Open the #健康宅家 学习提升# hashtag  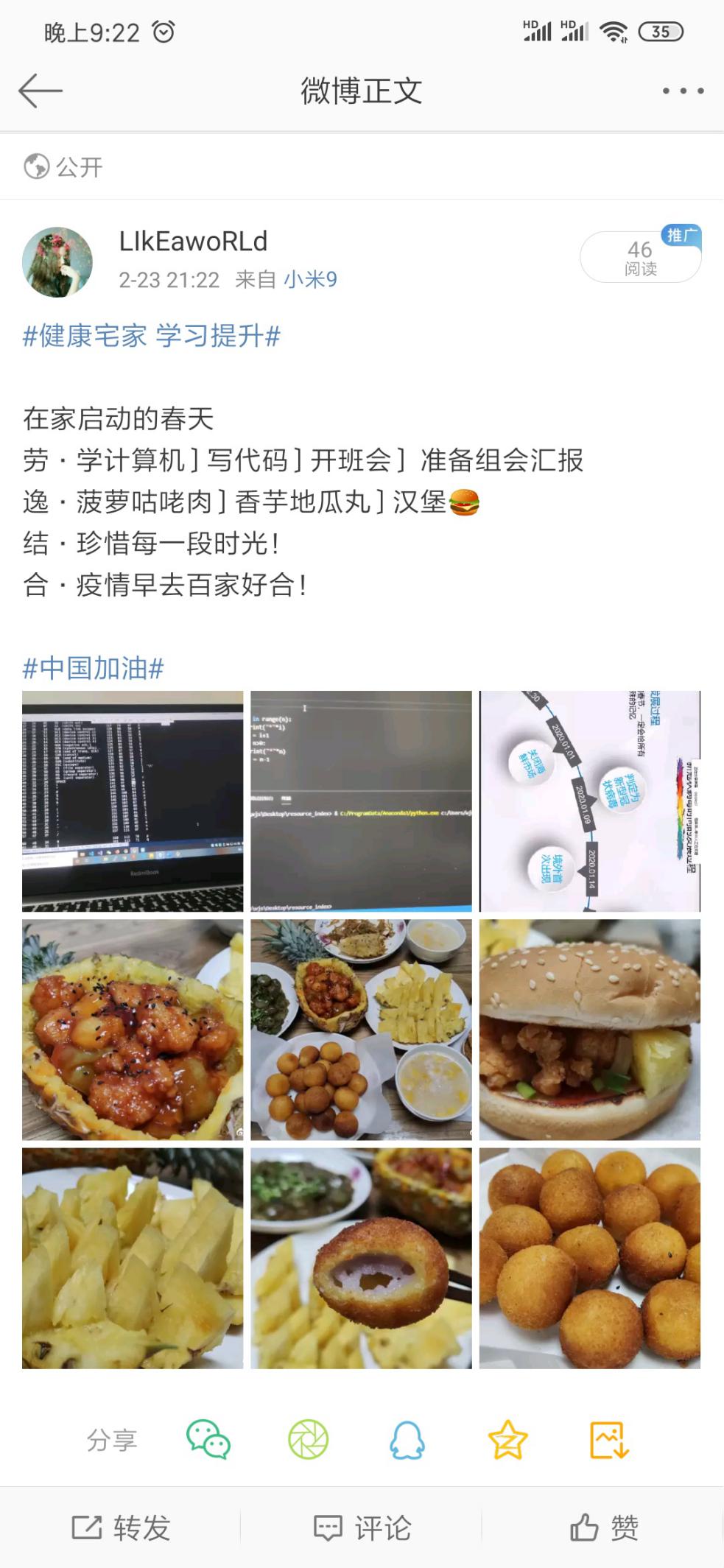point(152,337)
